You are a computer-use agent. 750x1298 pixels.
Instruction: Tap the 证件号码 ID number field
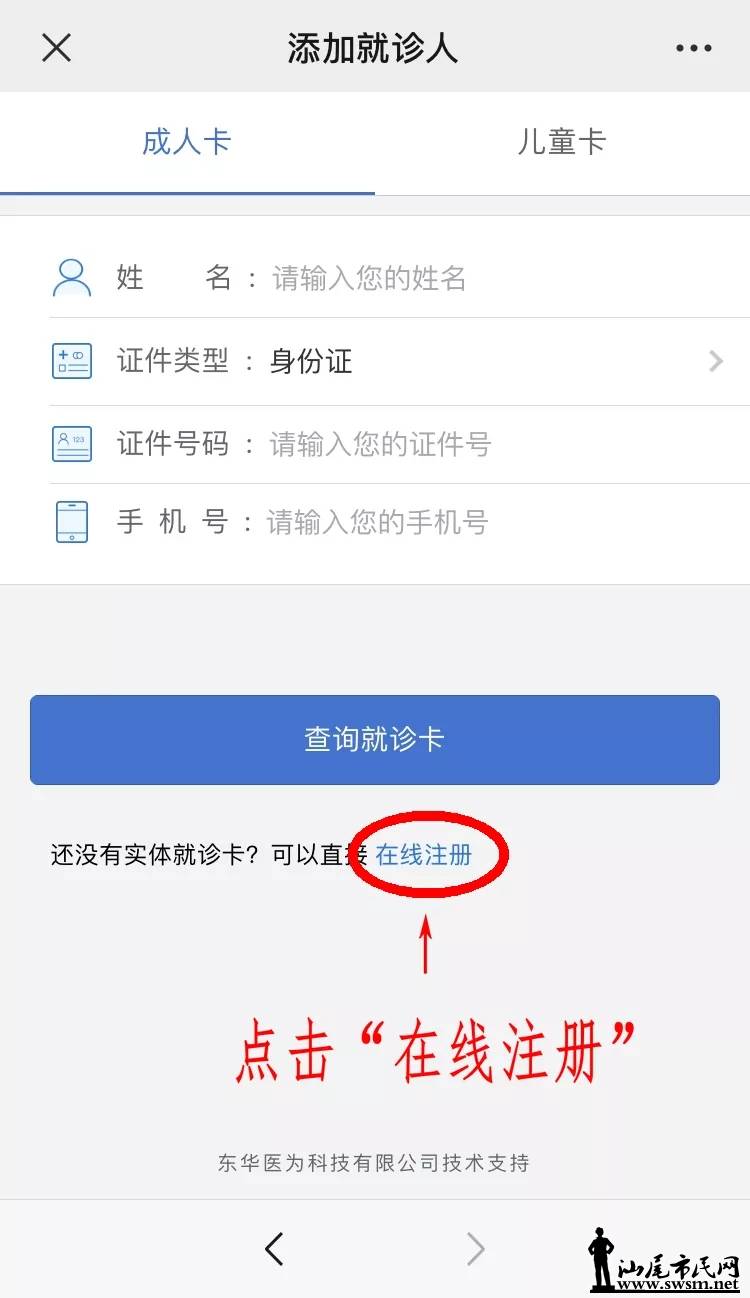click(450, 444)
